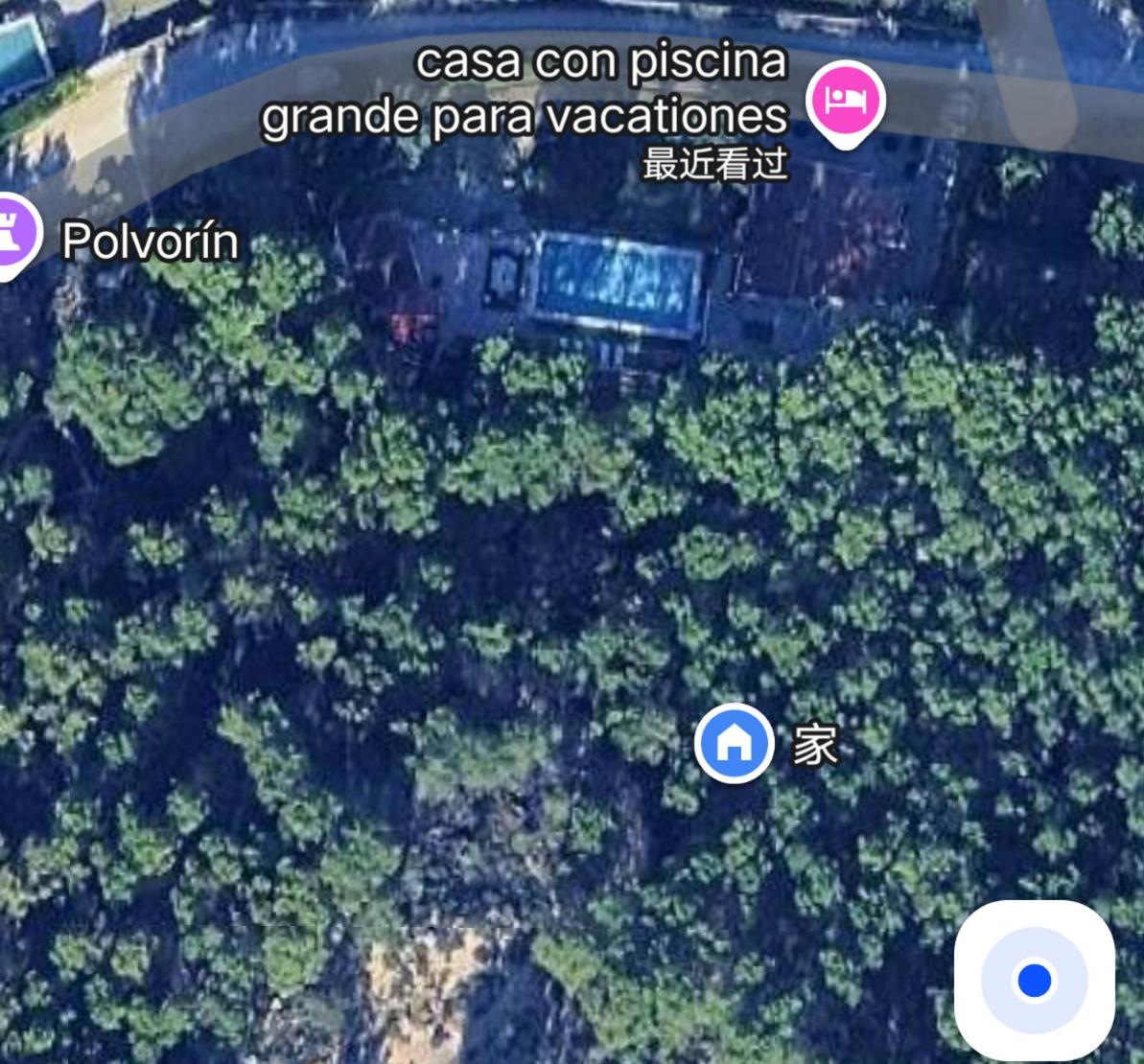This screenshot has width=1144, height=1064.
Task: Open the casa con piscina lodging pin
Action: point(845,99)
